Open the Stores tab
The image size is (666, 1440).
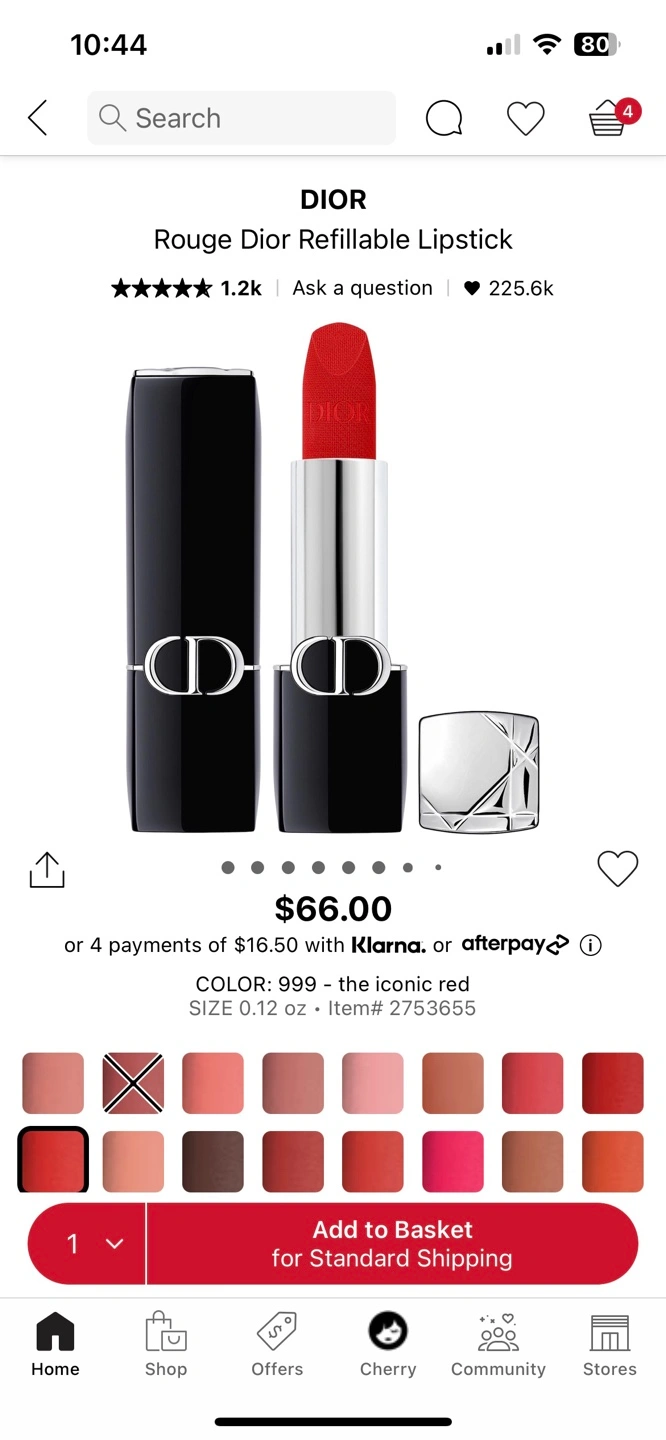610,1346
